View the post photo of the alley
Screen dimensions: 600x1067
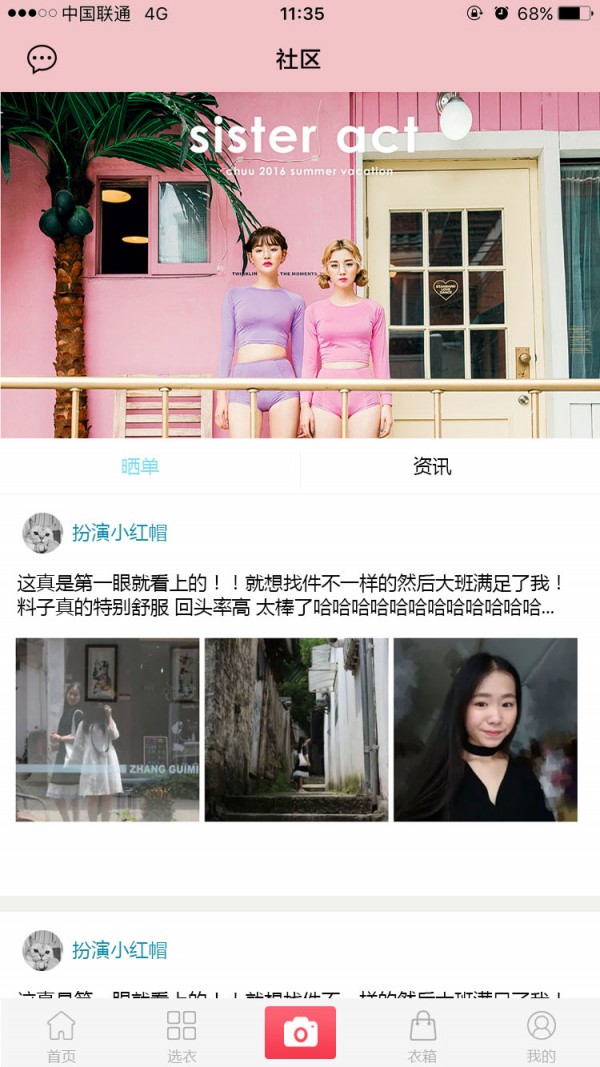[x=296, y=729]
